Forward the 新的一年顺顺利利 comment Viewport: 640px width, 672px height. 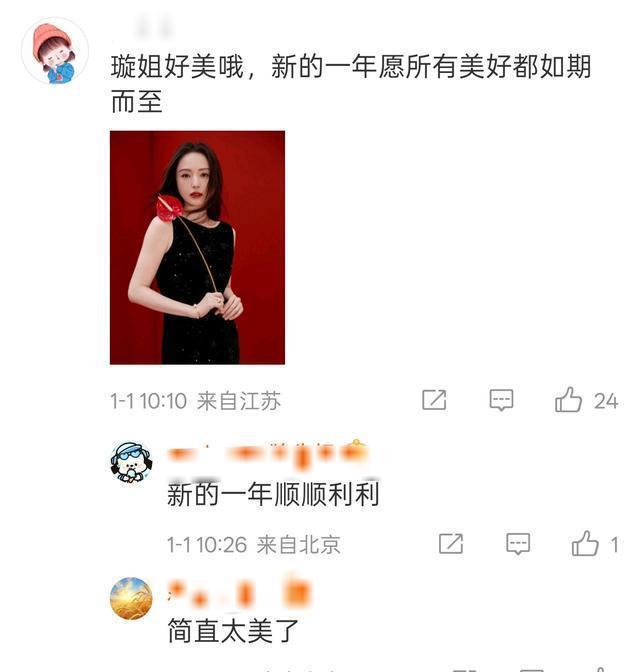(451, 543)
